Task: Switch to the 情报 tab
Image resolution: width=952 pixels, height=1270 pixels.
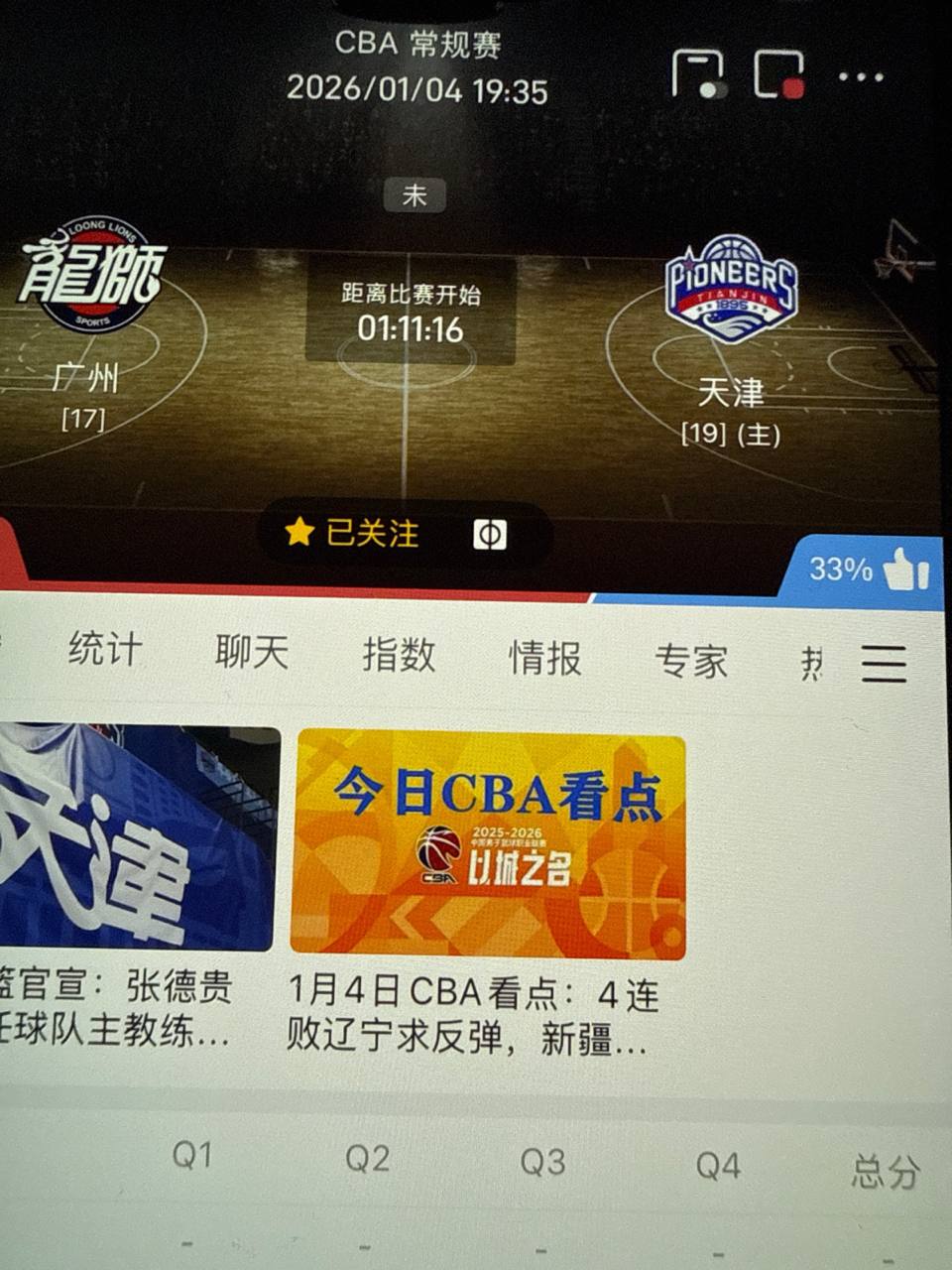Action: point(544,658)
